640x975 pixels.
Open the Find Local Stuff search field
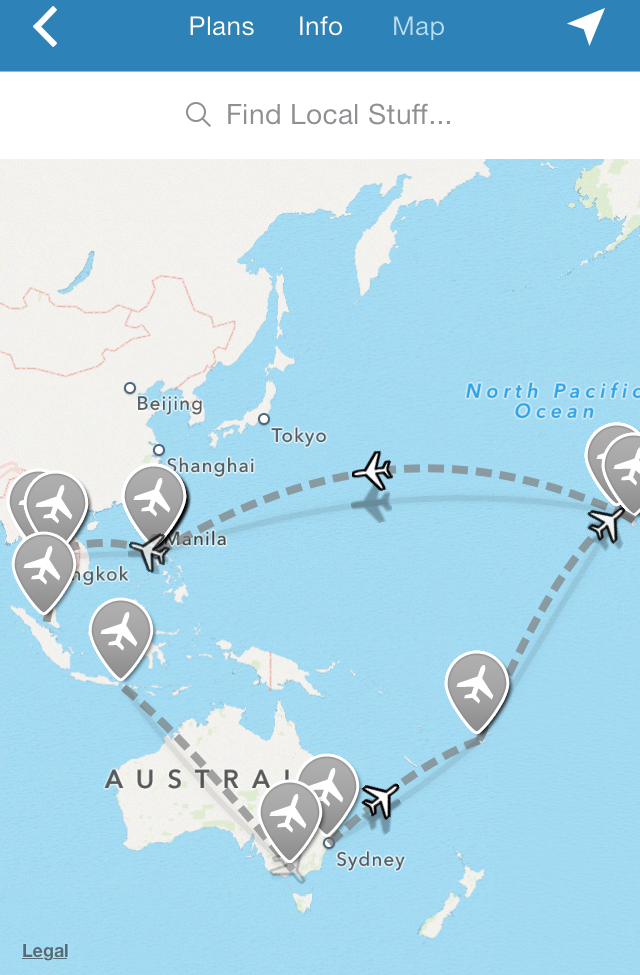320,115
